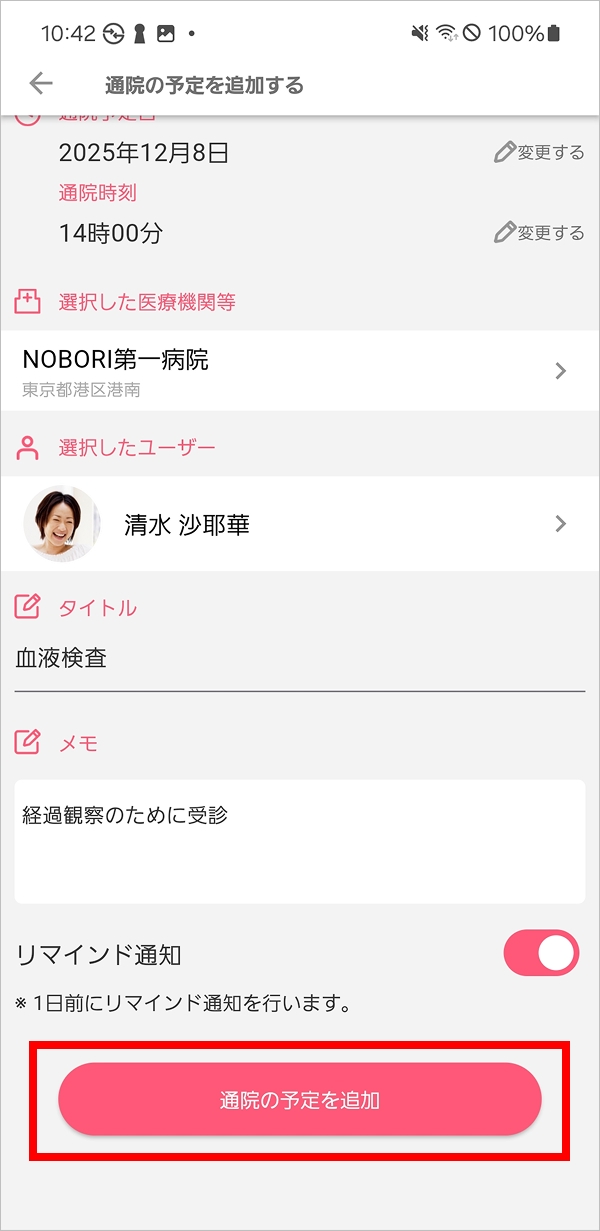Open the NOBORI第一病院 facility row
The image size is (600, 1231).
click(x=299, y=371)
